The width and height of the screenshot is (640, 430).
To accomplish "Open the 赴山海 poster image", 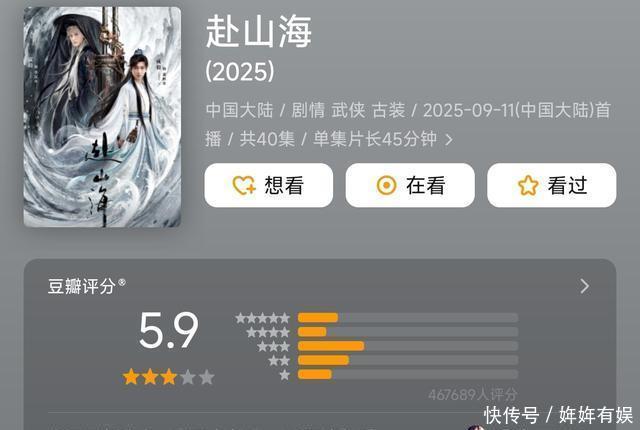I will (x=103, y=117).
